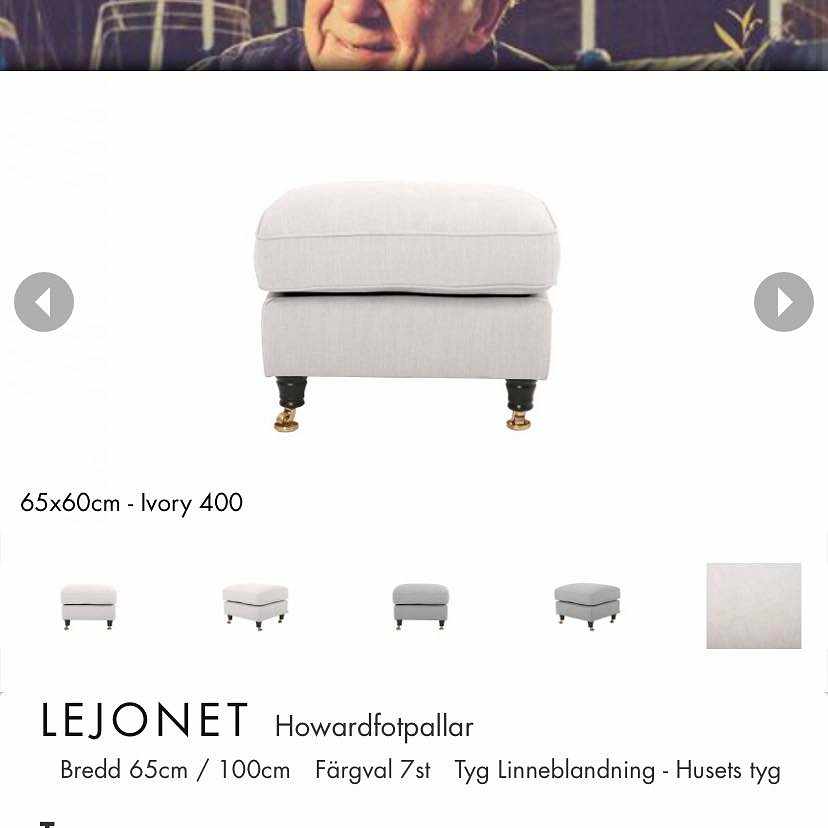Select the ivory footstool angled-view thumbnail
The width and height of the screenshot is (828, 828).
coord(255,606)
